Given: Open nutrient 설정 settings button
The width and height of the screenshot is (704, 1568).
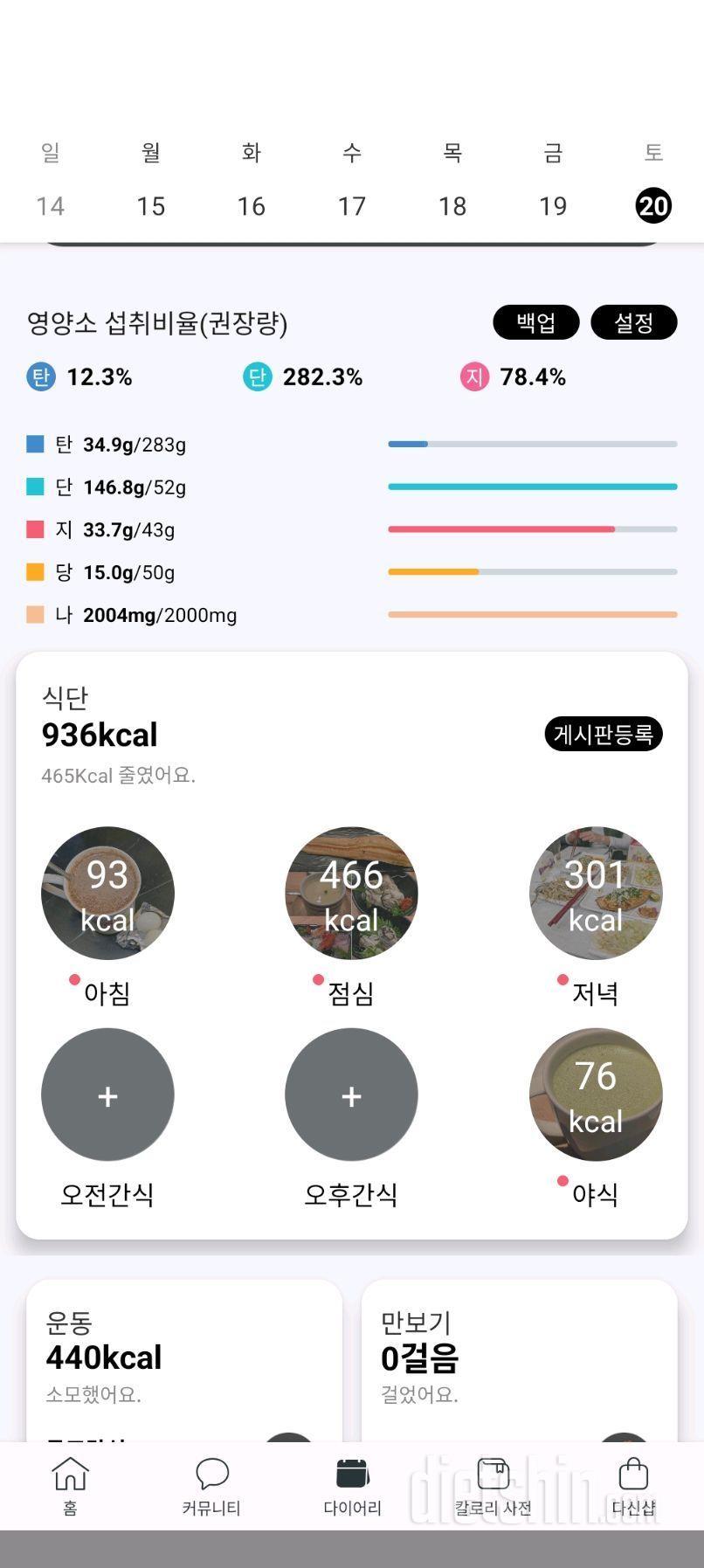Looking at the screenshot, I should pos(633,322).
